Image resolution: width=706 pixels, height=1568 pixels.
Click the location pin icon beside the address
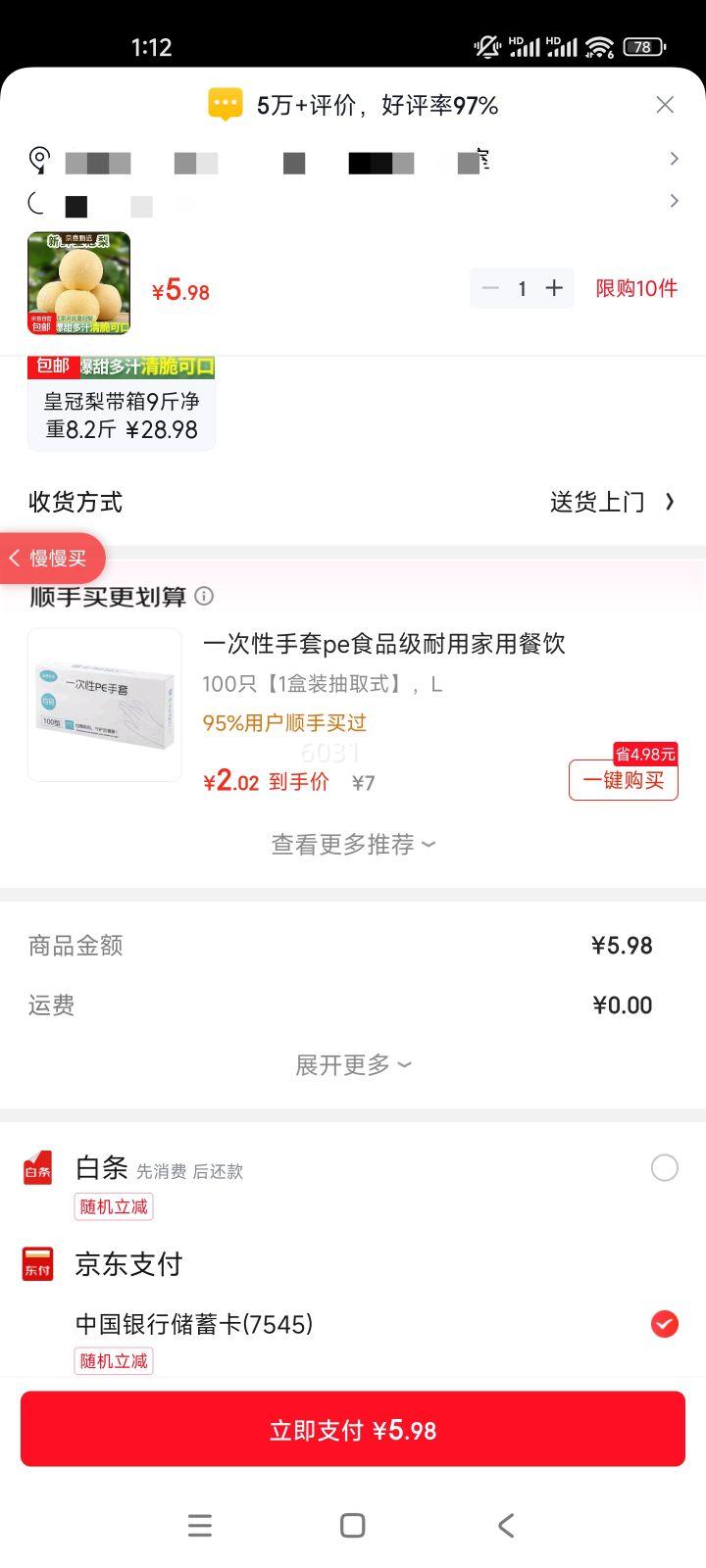37,158
